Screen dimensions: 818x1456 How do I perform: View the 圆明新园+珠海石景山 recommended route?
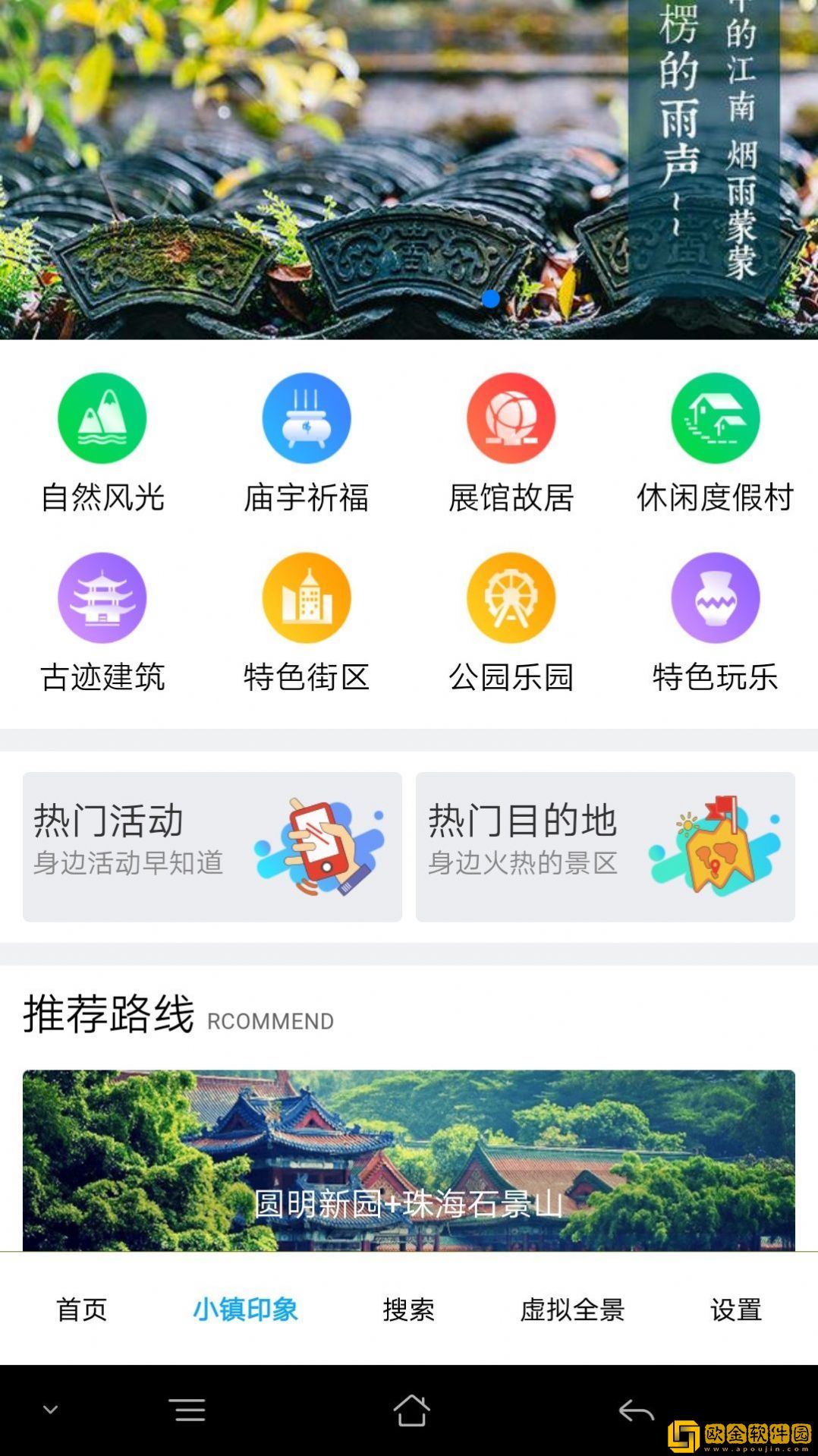[x=409, y=1154]
